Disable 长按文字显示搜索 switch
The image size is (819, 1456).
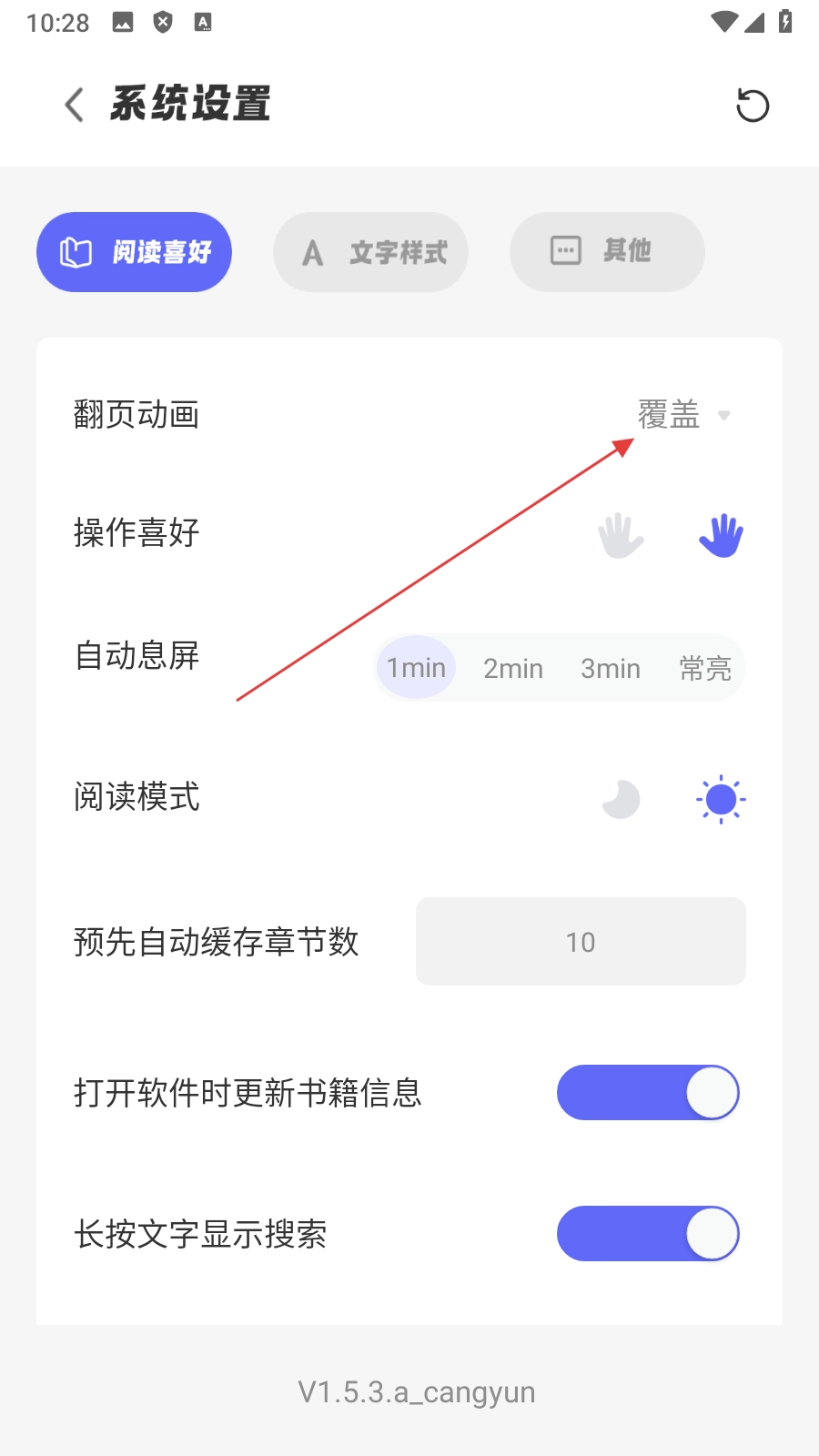coord(648,1234)
